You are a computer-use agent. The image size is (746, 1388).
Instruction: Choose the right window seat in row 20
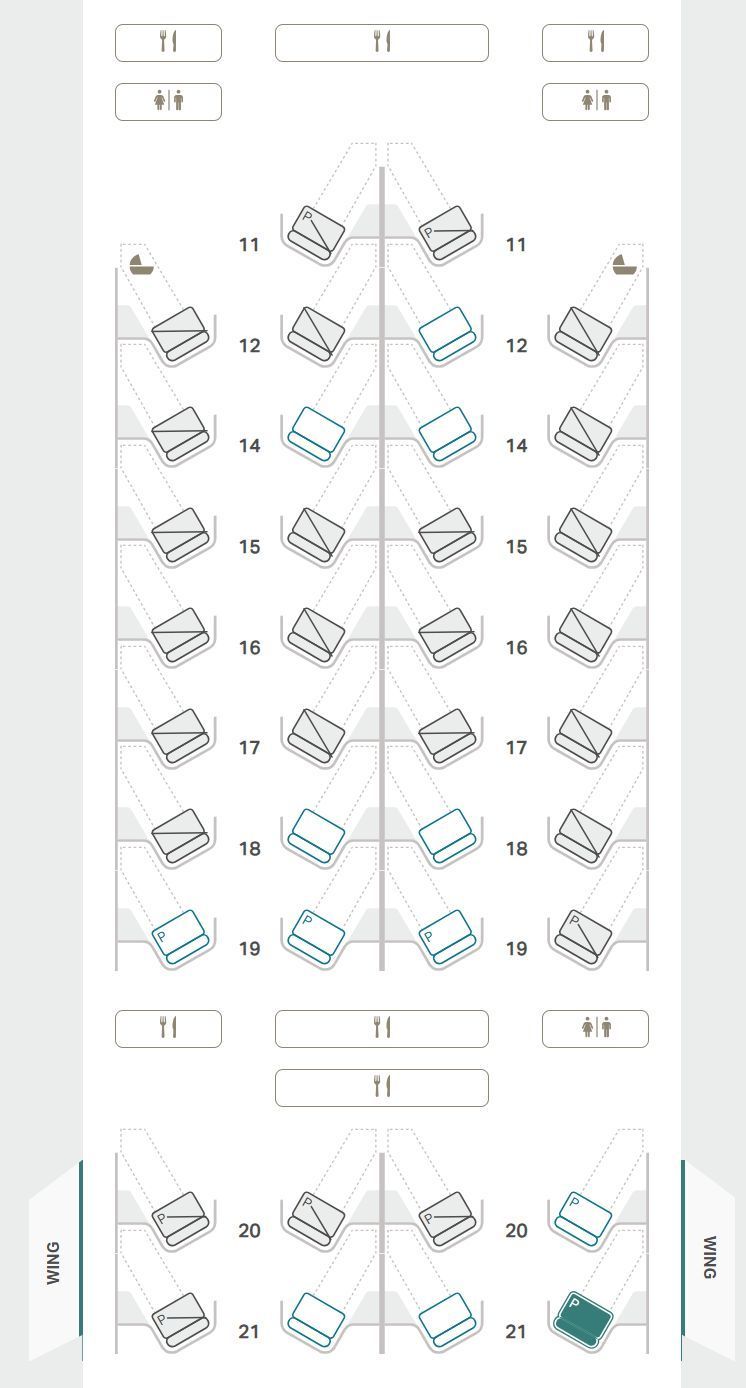583,1217
